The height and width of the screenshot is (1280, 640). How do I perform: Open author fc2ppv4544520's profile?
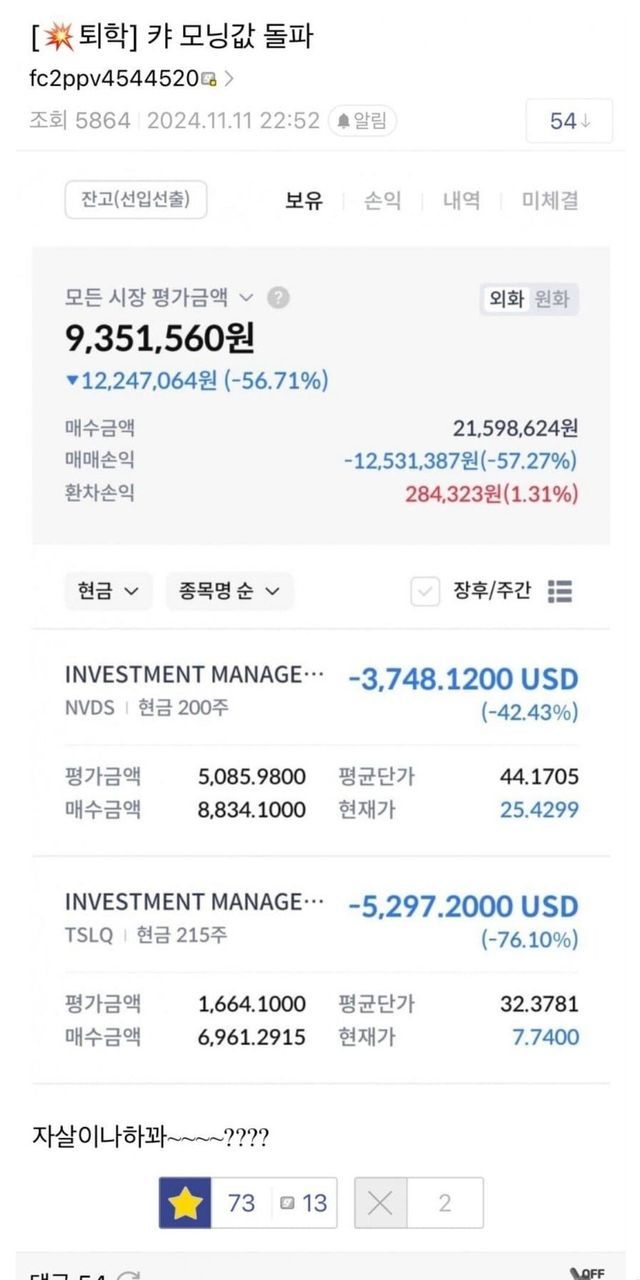tap(115, 78)
